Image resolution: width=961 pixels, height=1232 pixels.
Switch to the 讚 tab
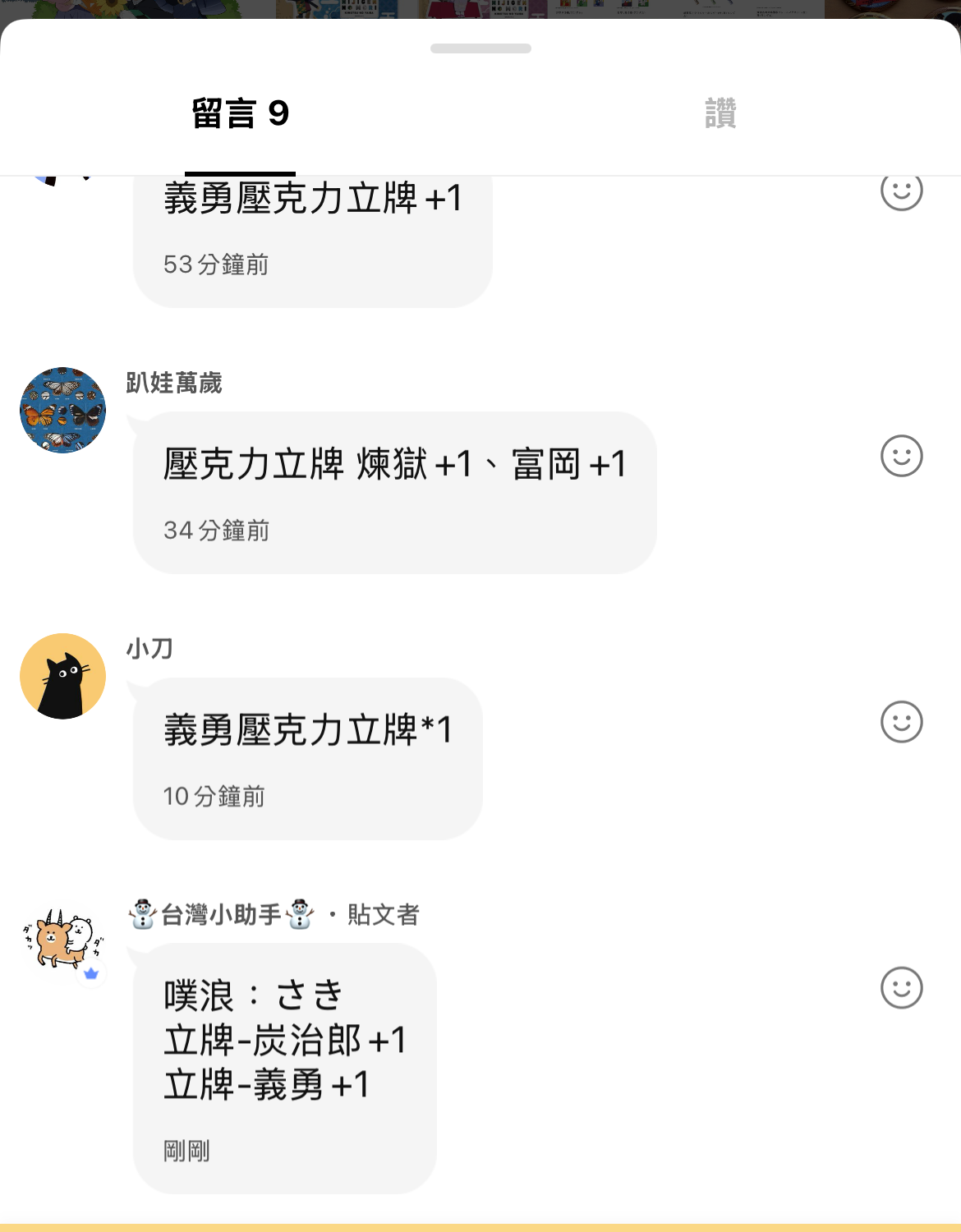(x=720, y=113)
